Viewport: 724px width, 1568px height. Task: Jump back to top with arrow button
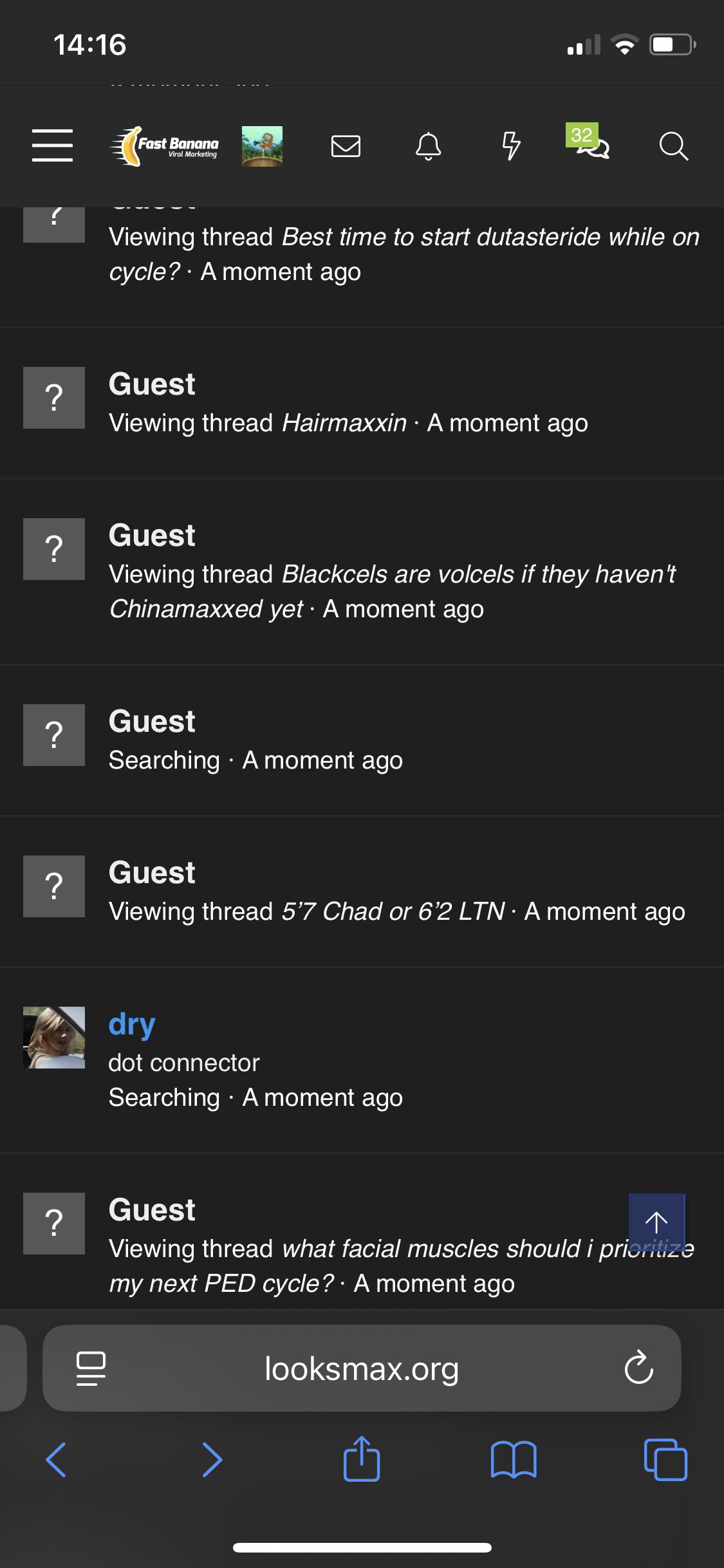tap(656, 1222)
